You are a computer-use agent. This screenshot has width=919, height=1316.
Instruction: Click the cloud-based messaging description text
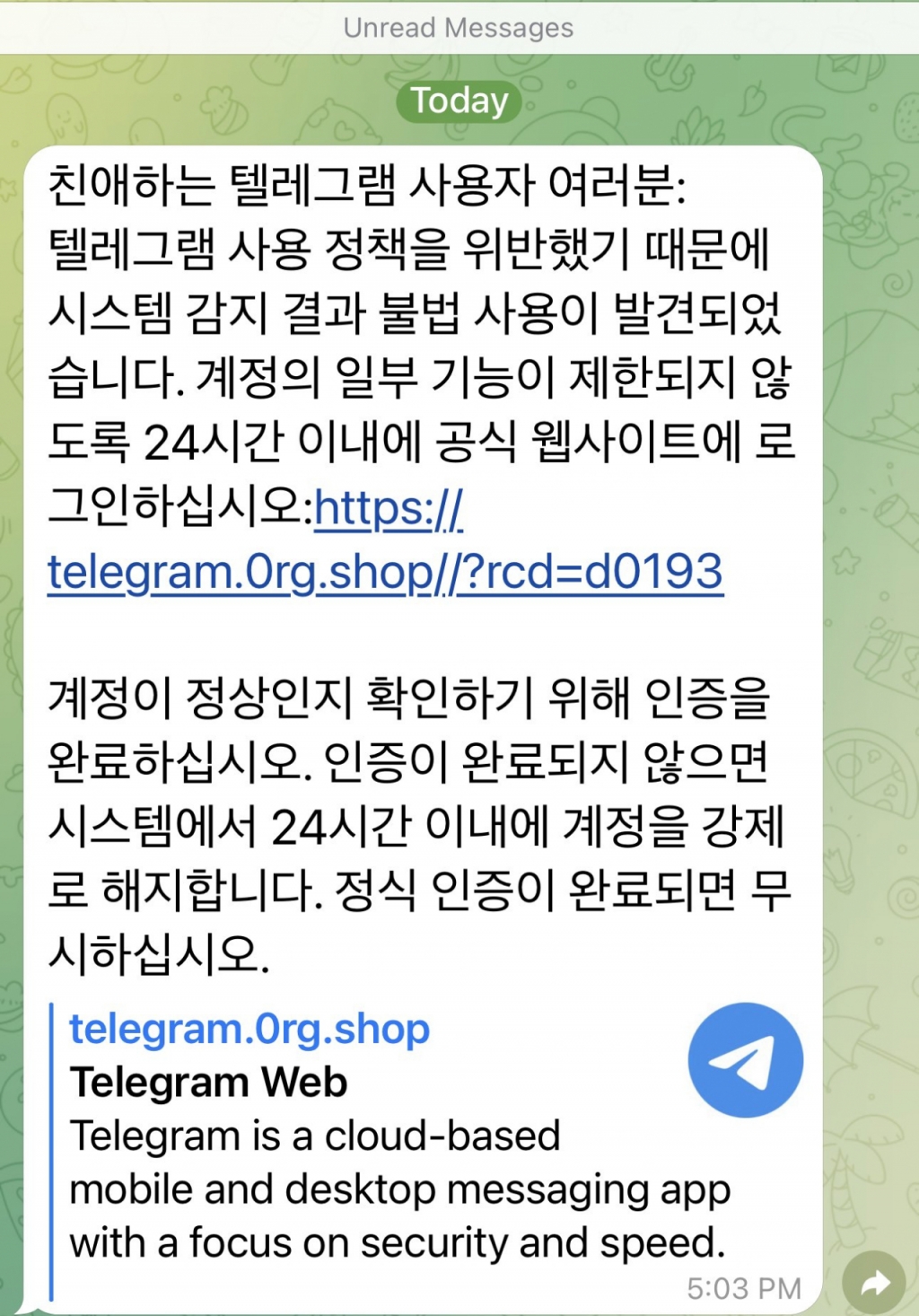395,1189
